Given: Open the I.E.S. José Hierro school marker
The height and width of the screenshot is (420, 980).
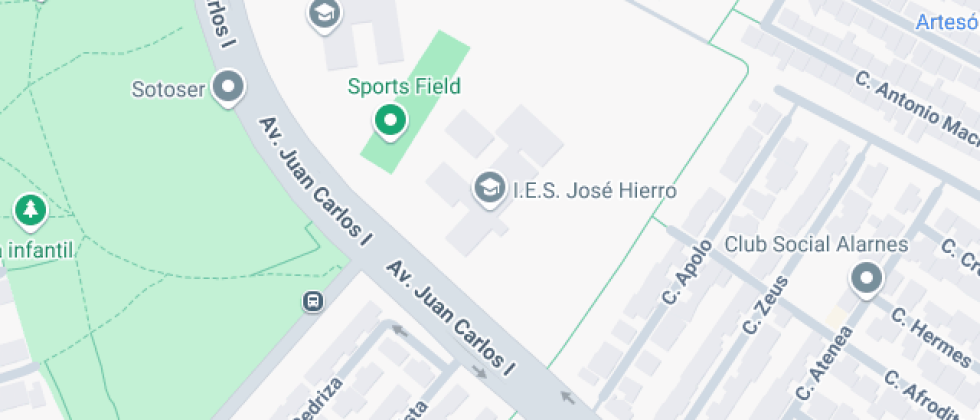Looking at the screenshot, I should (x=488, y=187).
